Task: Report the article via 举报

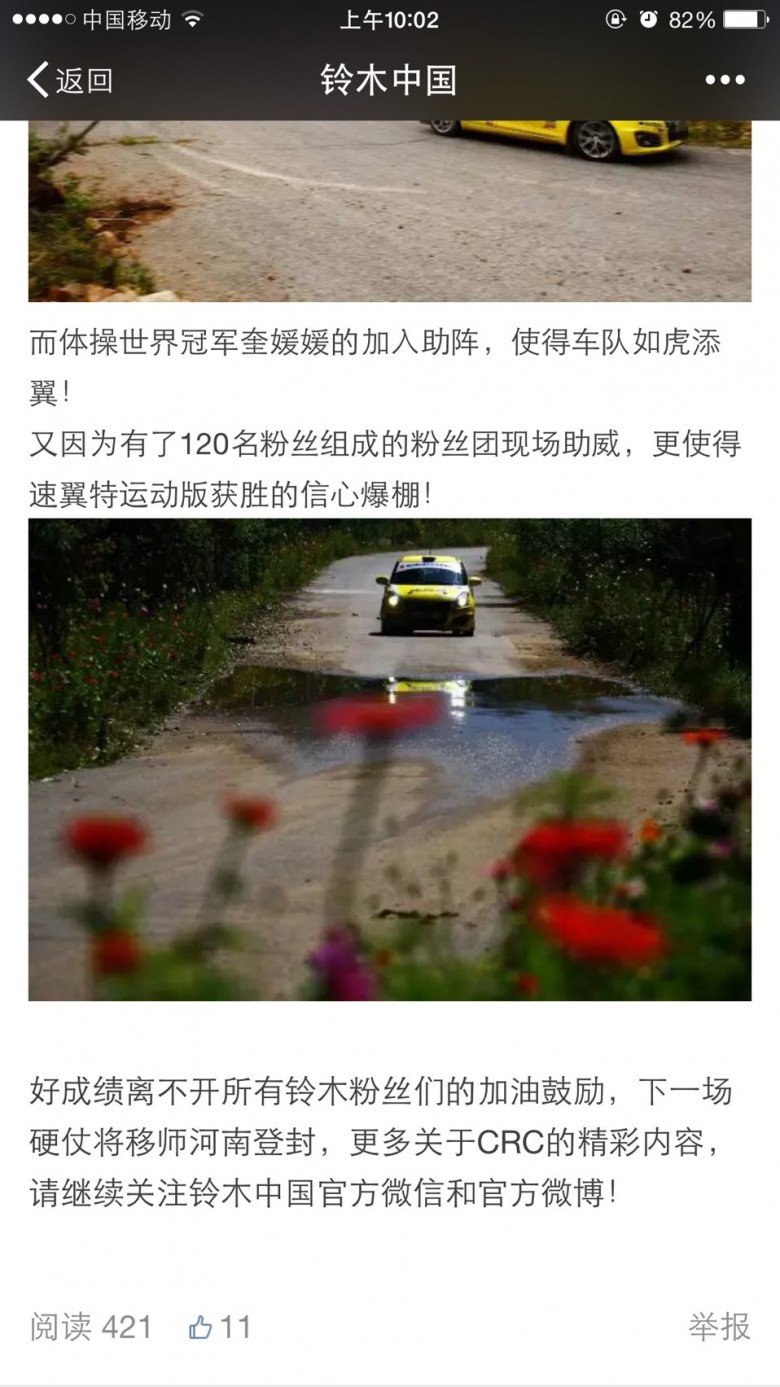Action: click(718, 1327)
